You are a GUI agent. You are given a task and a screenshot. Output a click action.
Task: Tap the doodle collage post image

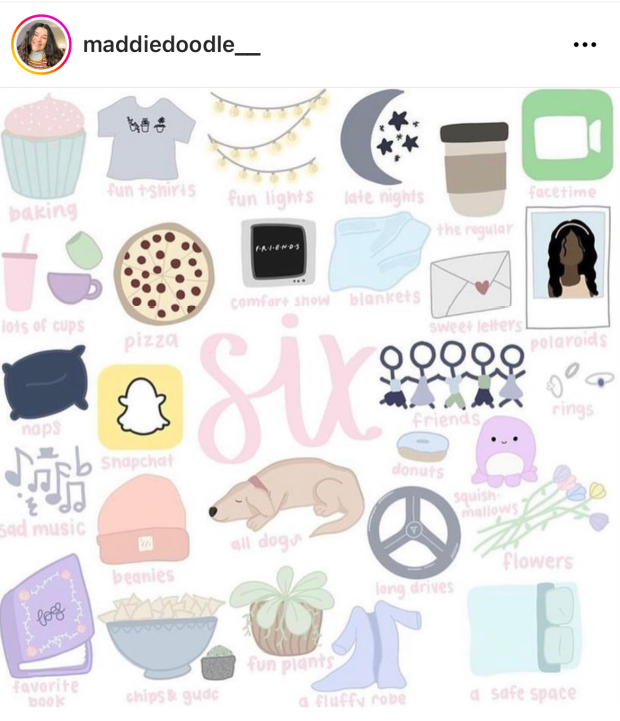tap(310, 398)
